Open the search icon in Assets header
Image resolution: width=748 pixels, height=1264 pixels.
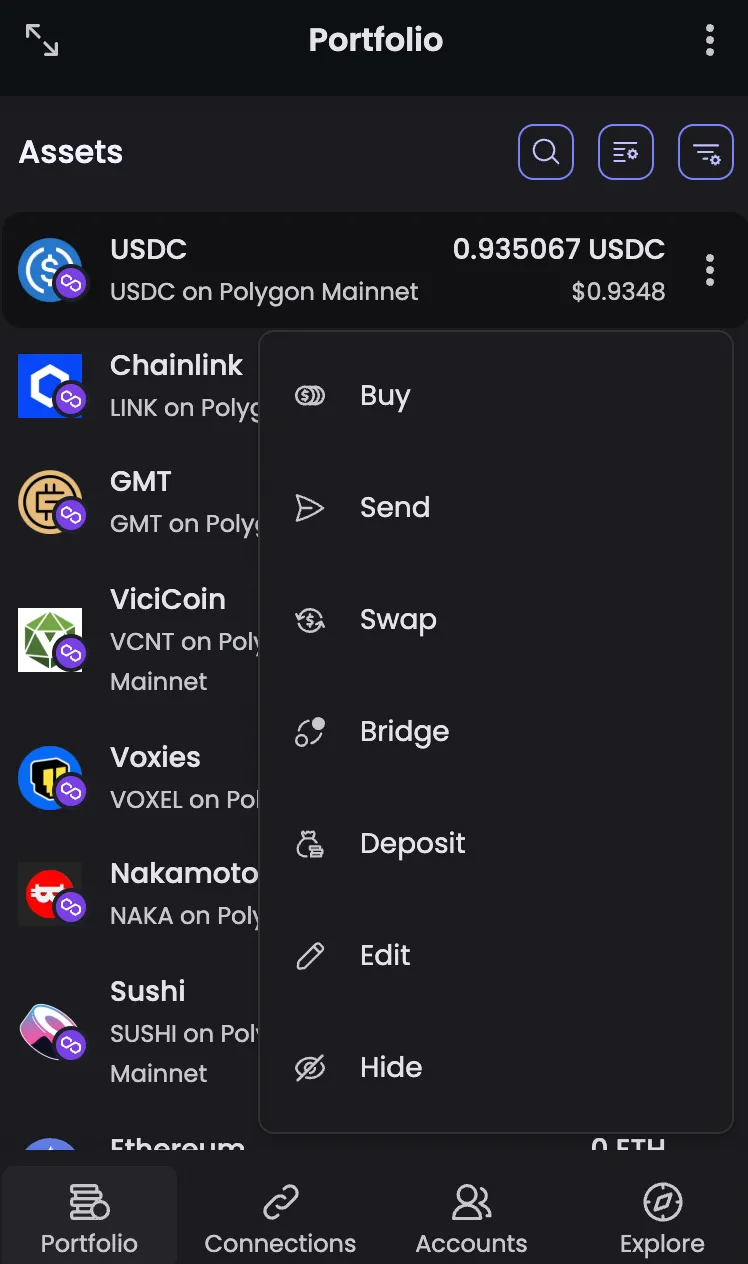coord(545,152)
